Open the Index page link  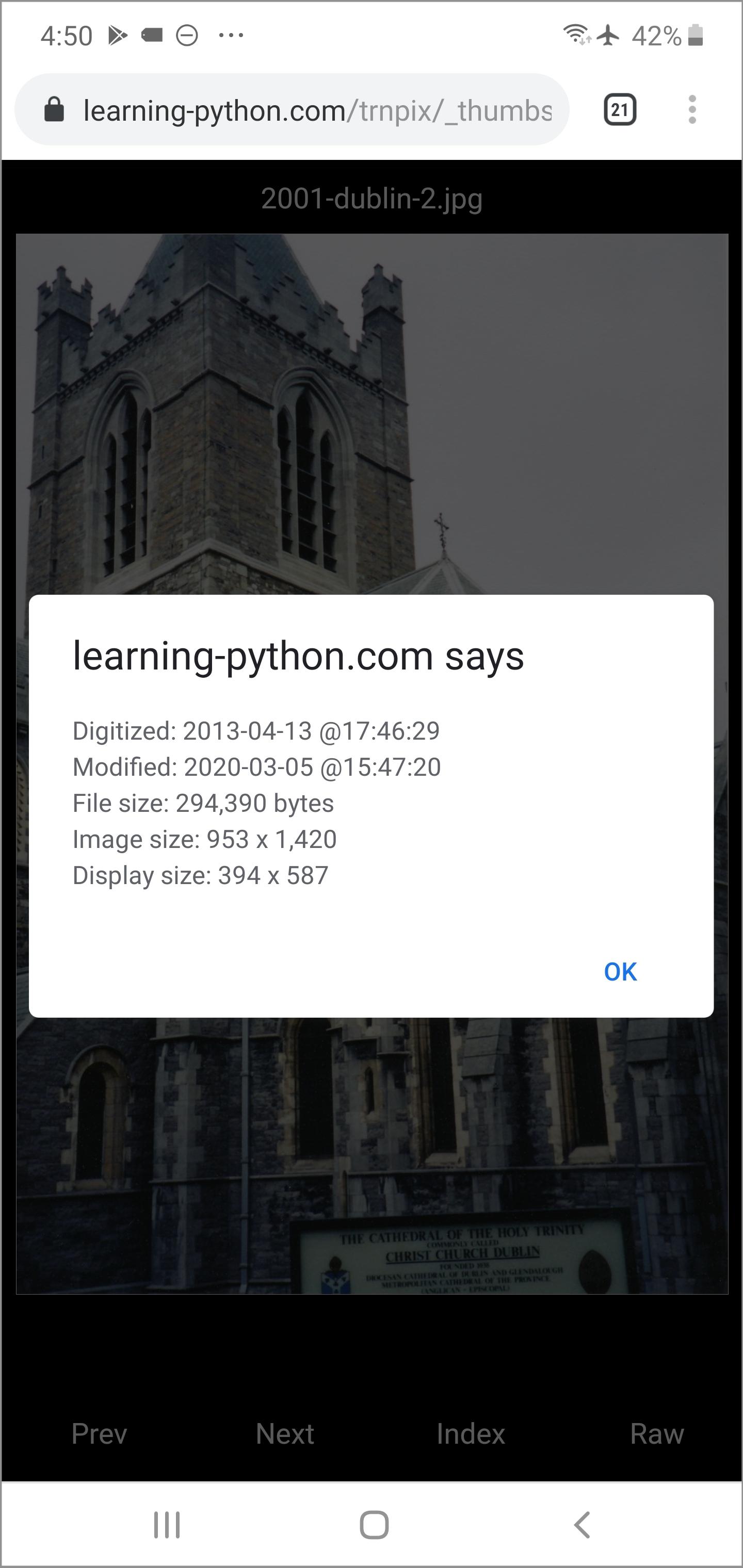471,1433
